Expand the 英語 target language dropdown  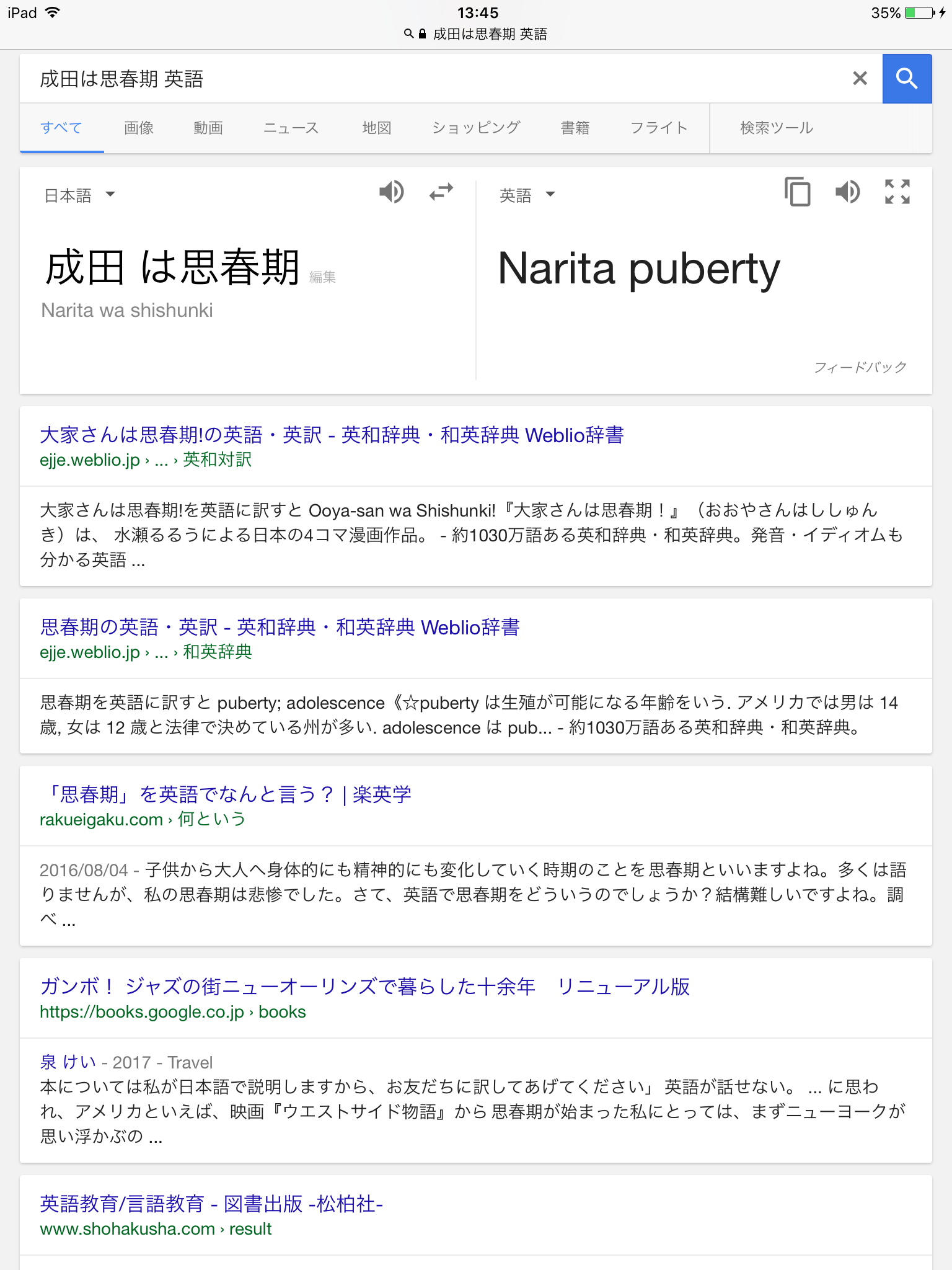(x=527, y=195)
